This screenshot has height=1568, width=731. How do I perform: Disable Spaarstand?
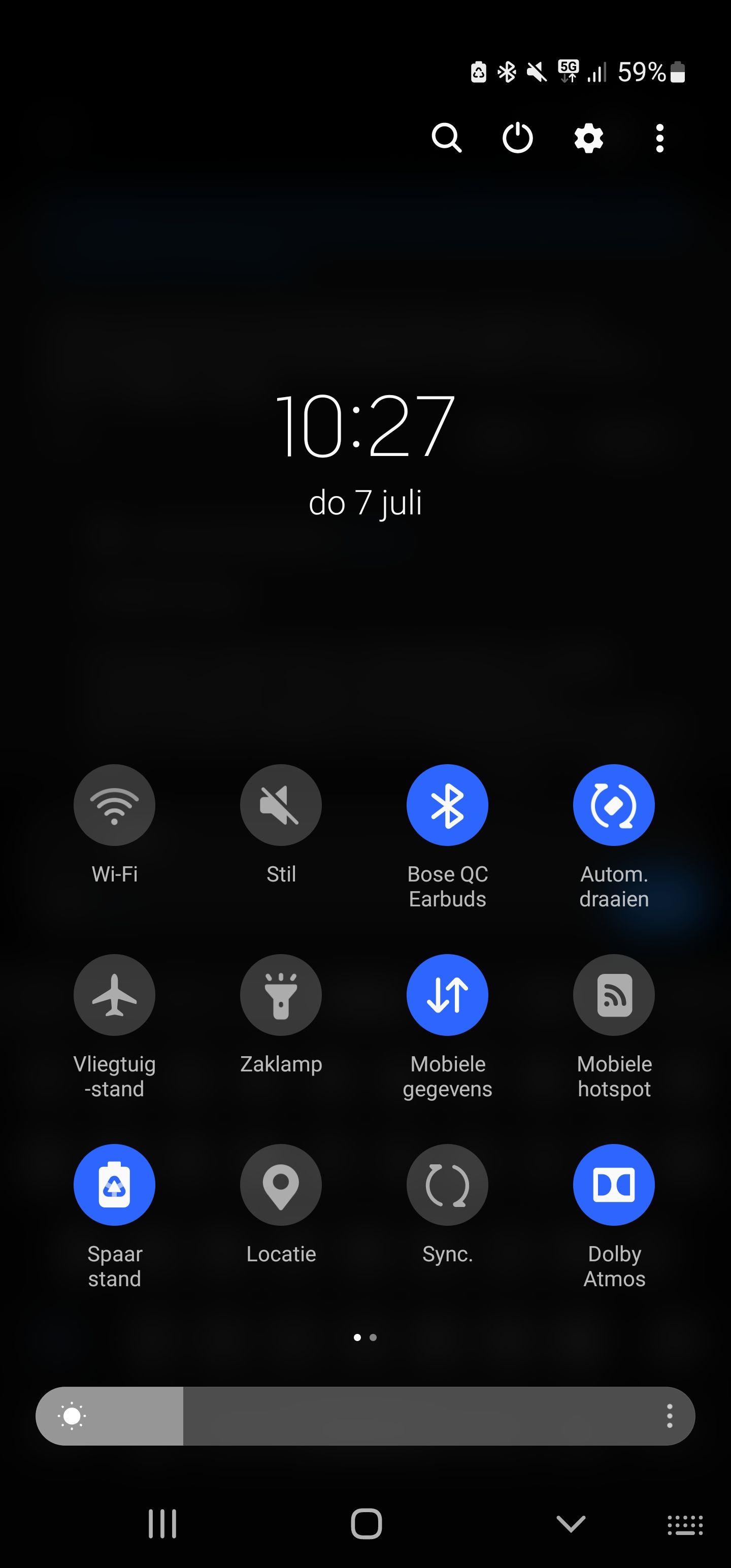(x=114, y=1185)
